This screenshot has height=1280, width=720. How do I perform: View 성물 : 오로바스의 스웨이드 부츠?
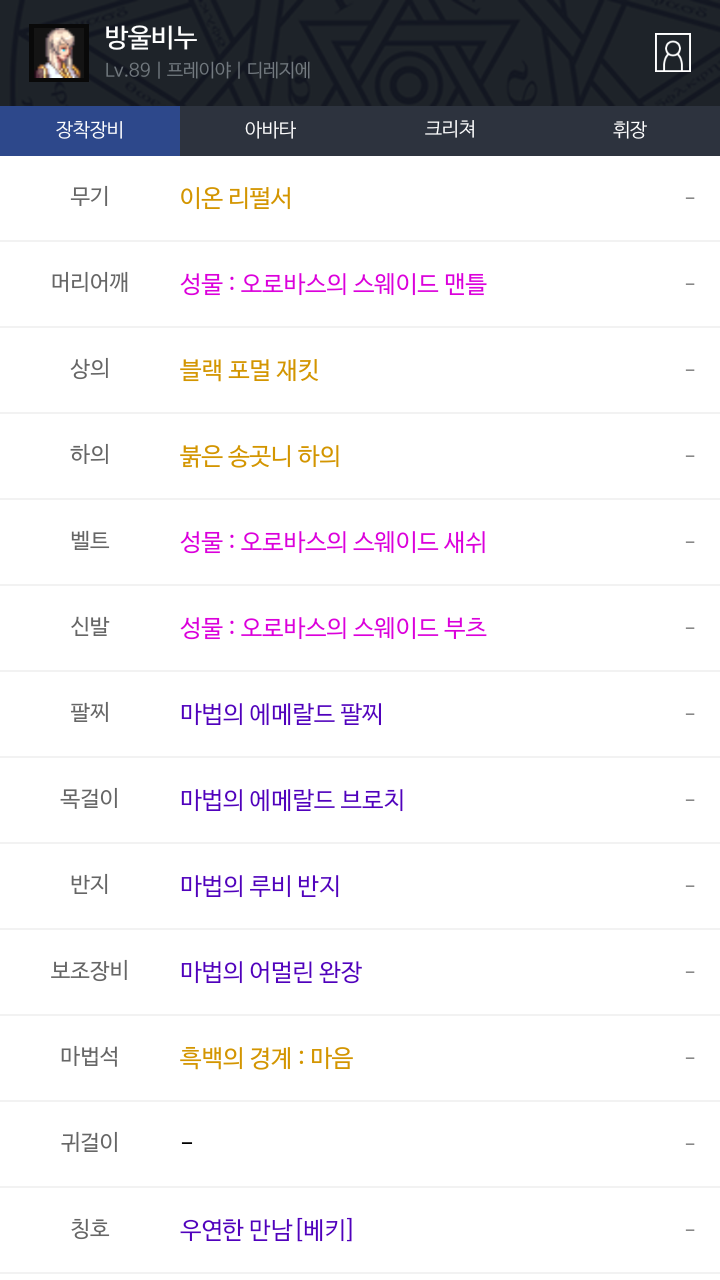(333, 628)
